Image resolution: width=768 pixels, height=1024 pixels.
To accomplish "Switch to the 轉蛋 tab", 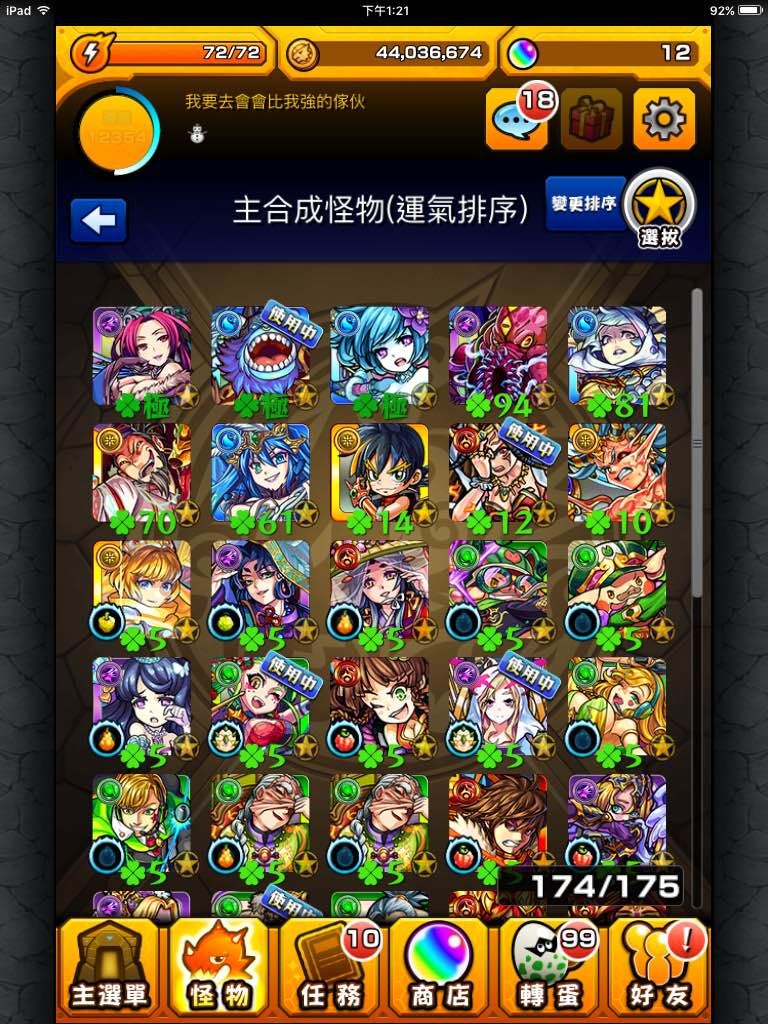I will pyautogui.click(x=548, y=966).
